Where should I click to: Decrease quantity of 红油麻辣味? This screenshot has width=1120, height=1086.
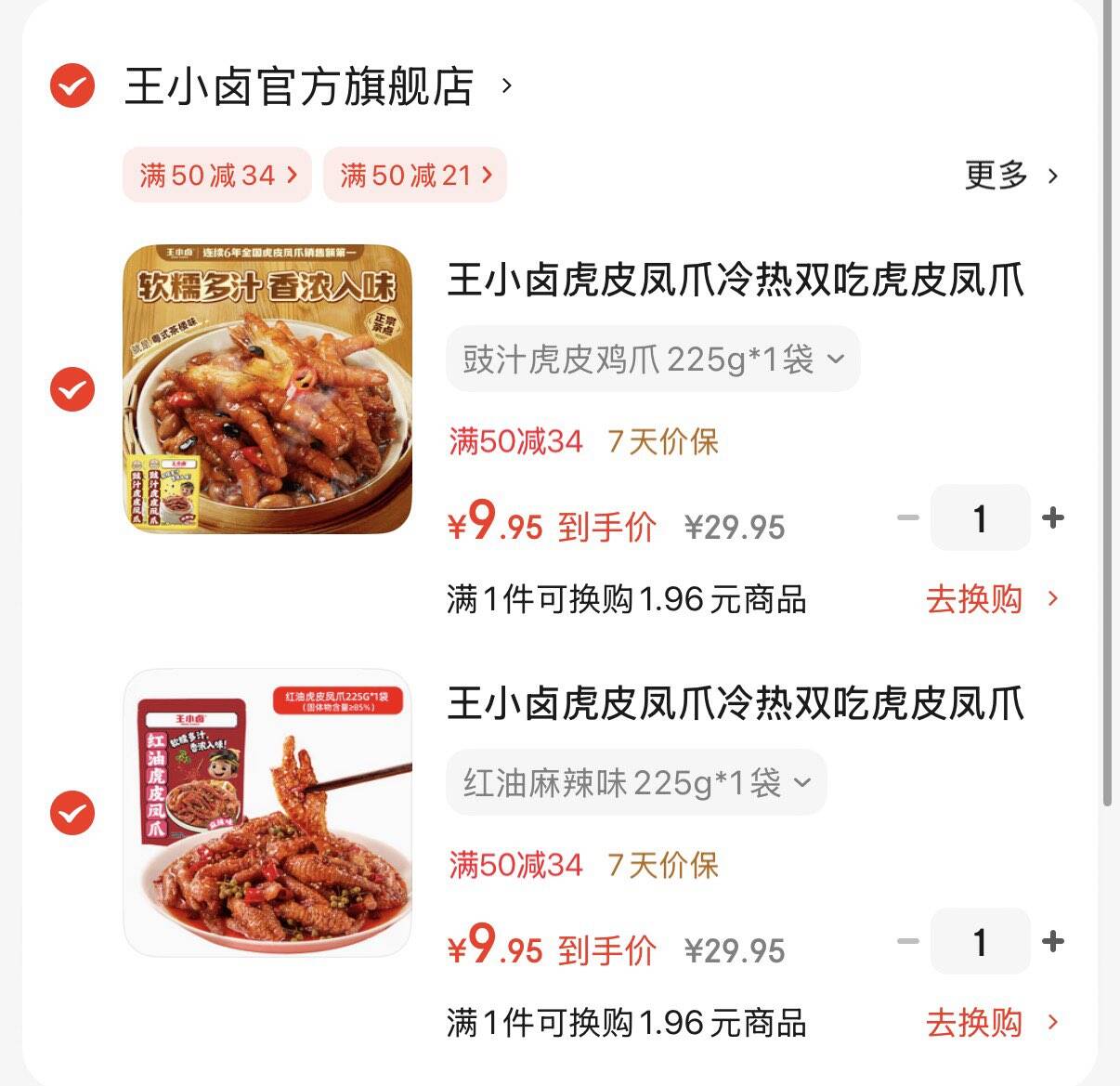coord(907,942)
